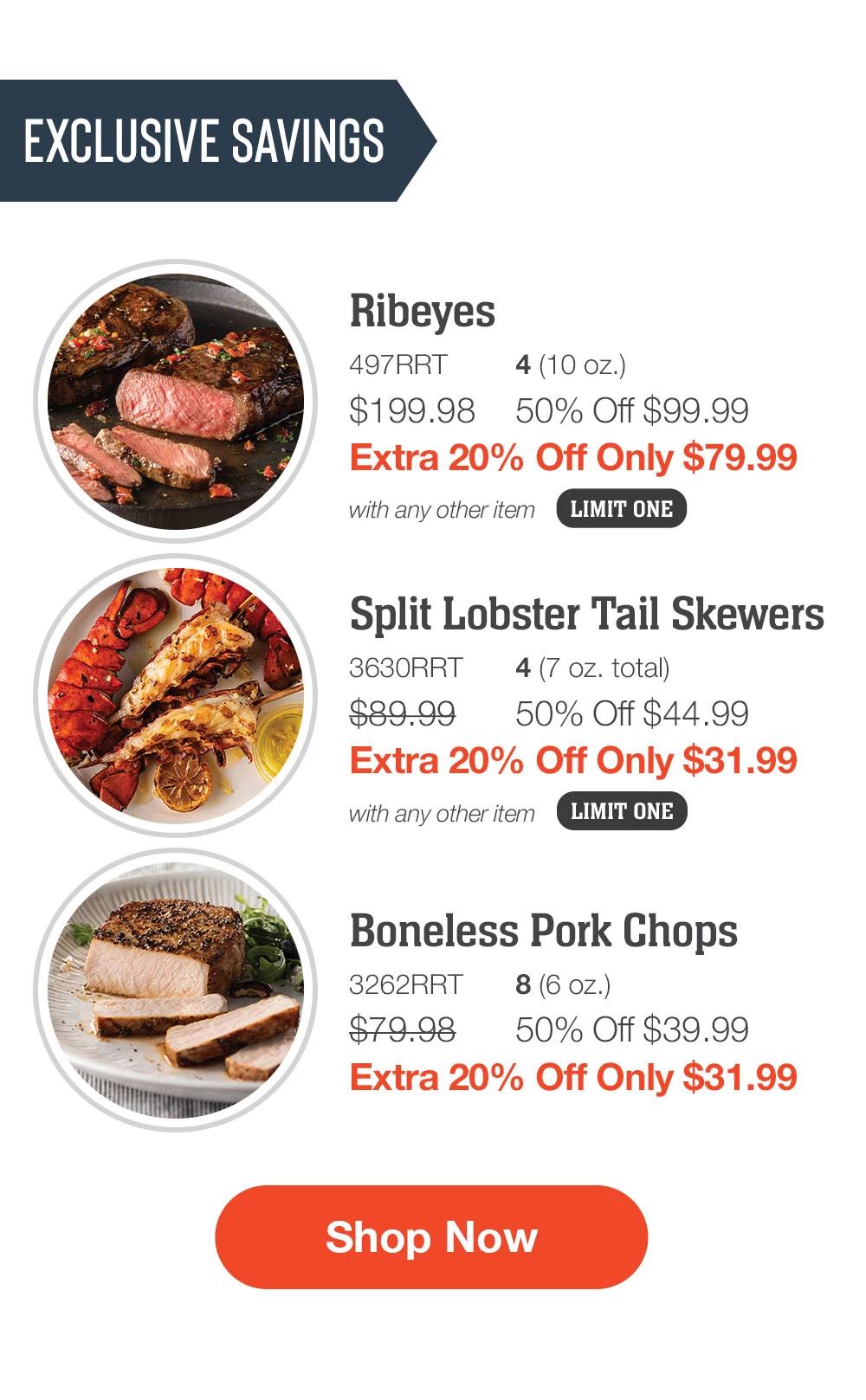Click item number 497RRT

(398, 365)
